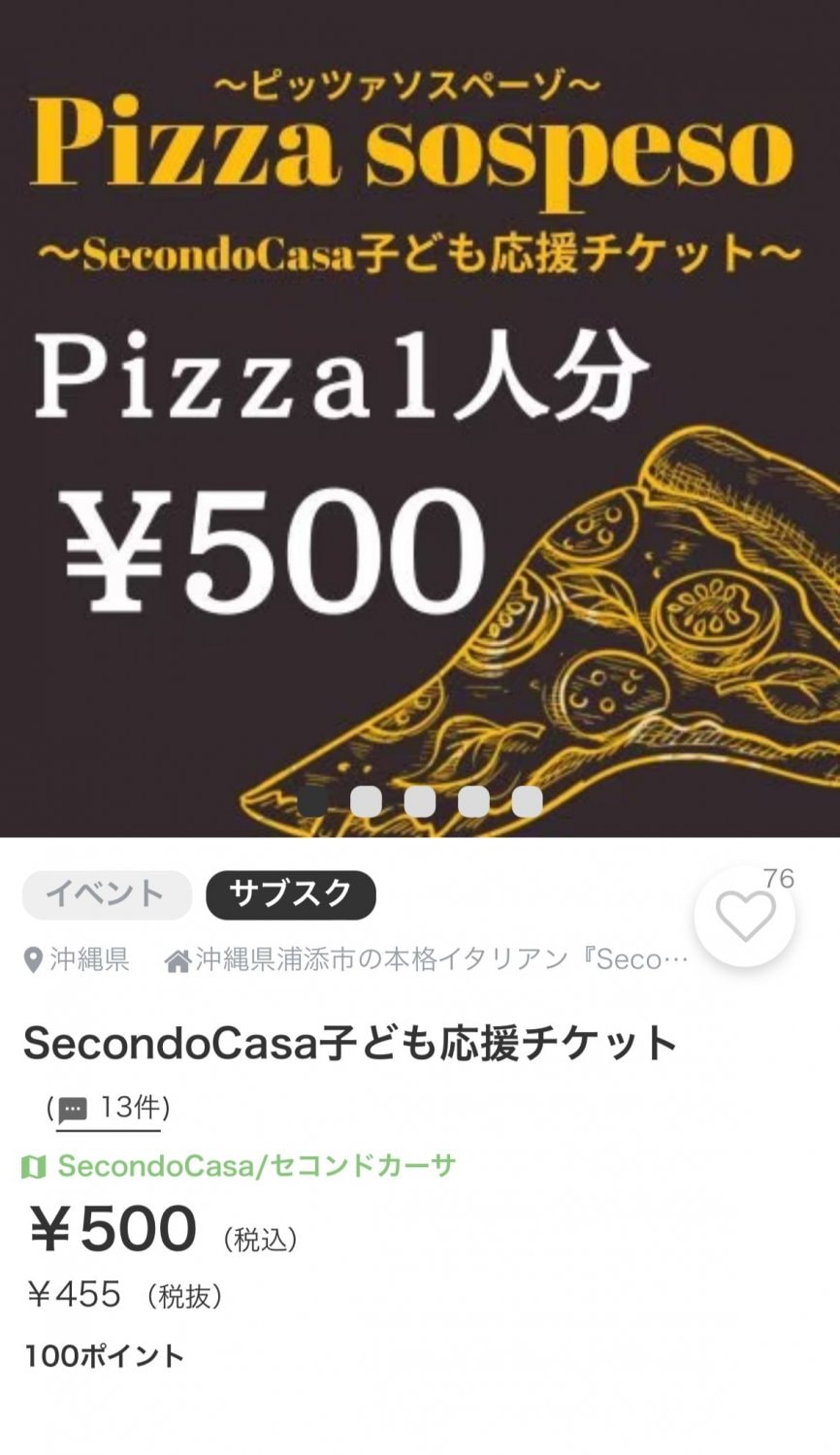Select the イベント category label
840x1455 pixels.
tap(106, 894)
